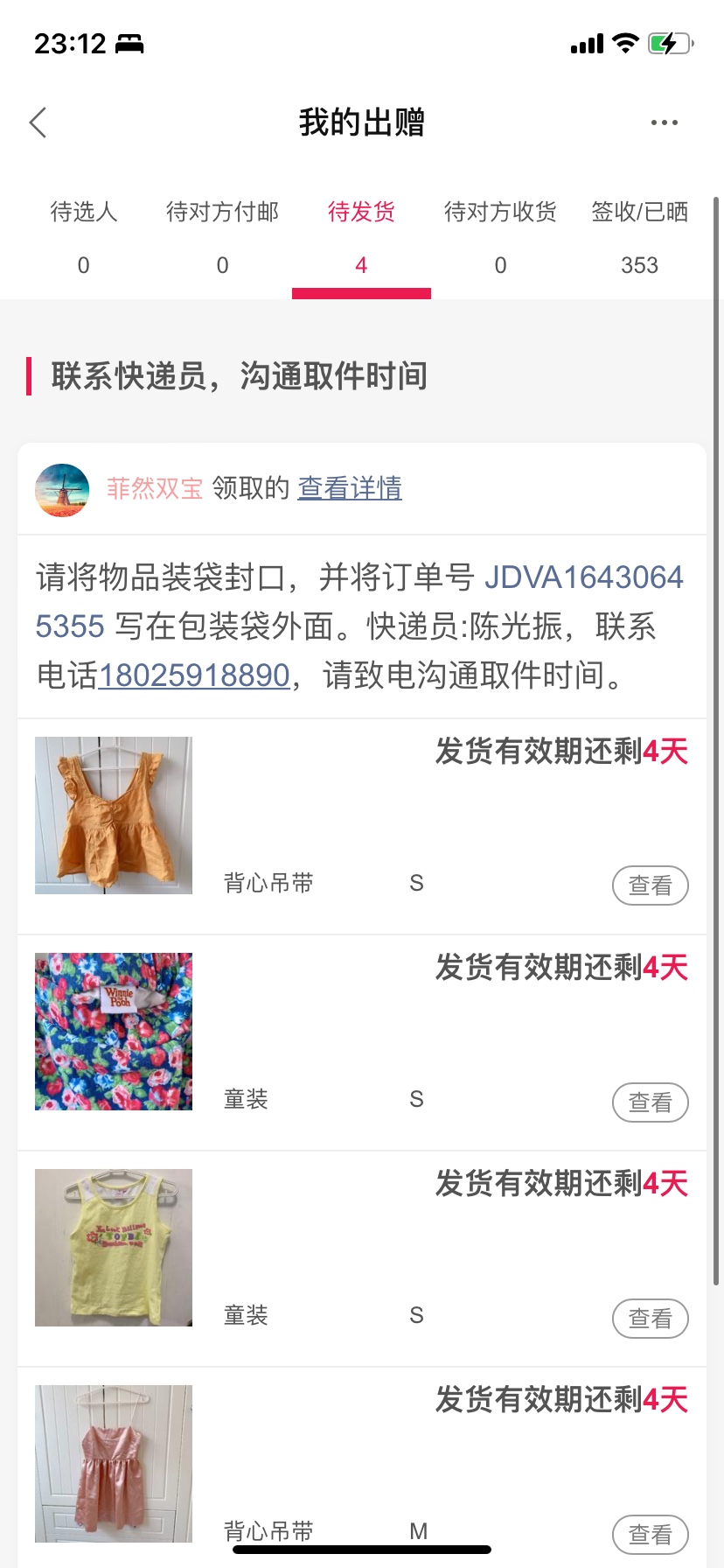724x1568 pixels.
Task: Switch to the 待对方付邮 tab
Action: (222, 236)
